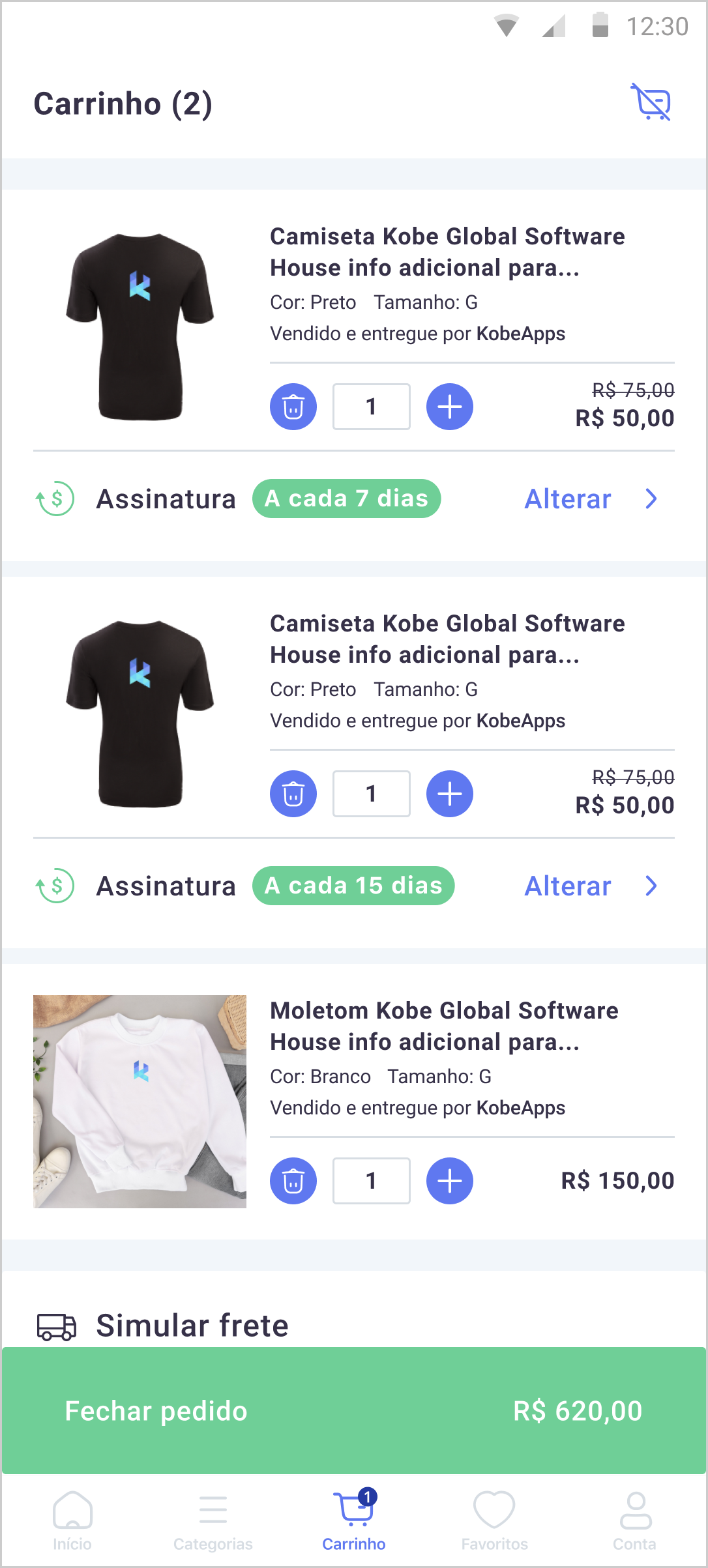Tap the plus icon on the Moletom item

[449, 1180]
